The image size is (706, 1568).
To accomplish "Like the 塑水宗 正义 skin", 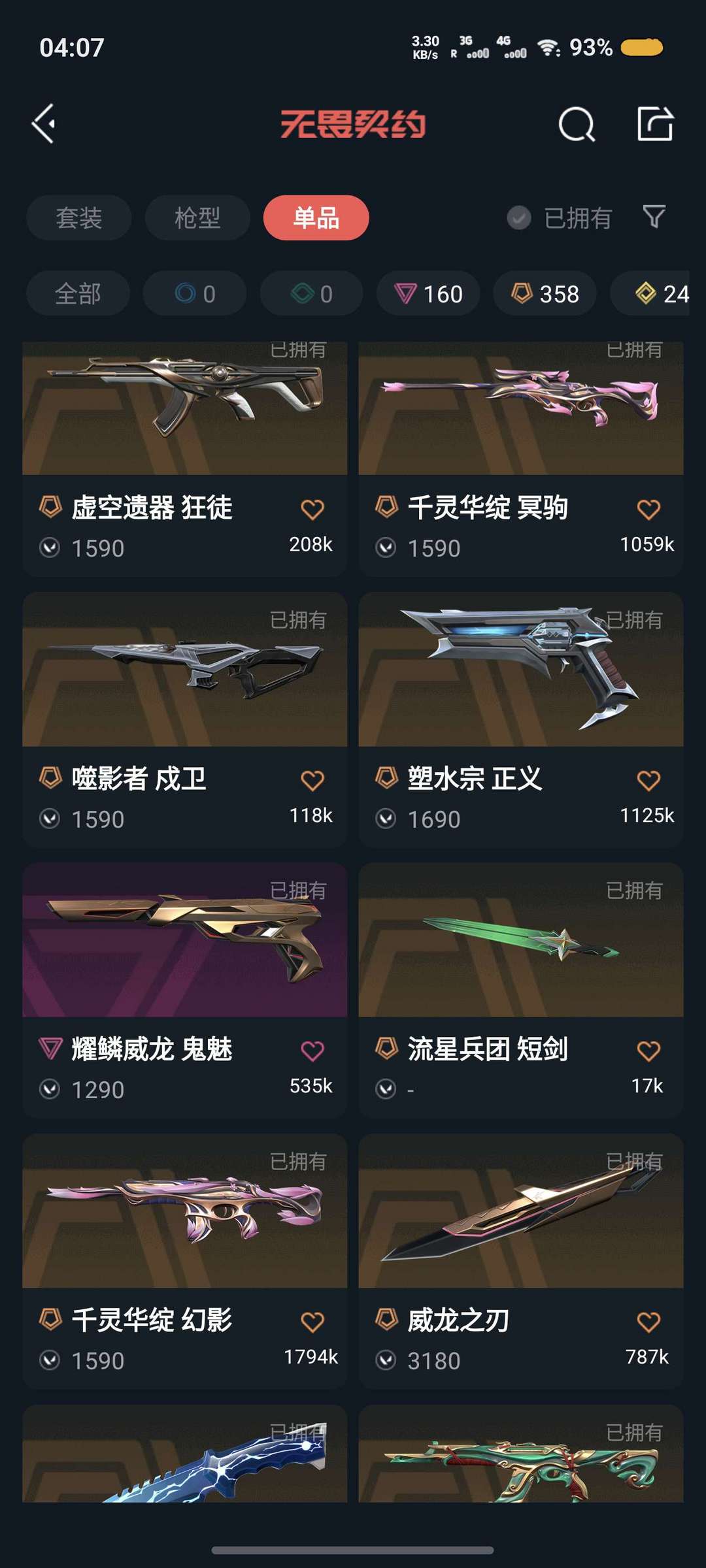I will [648, 780].
